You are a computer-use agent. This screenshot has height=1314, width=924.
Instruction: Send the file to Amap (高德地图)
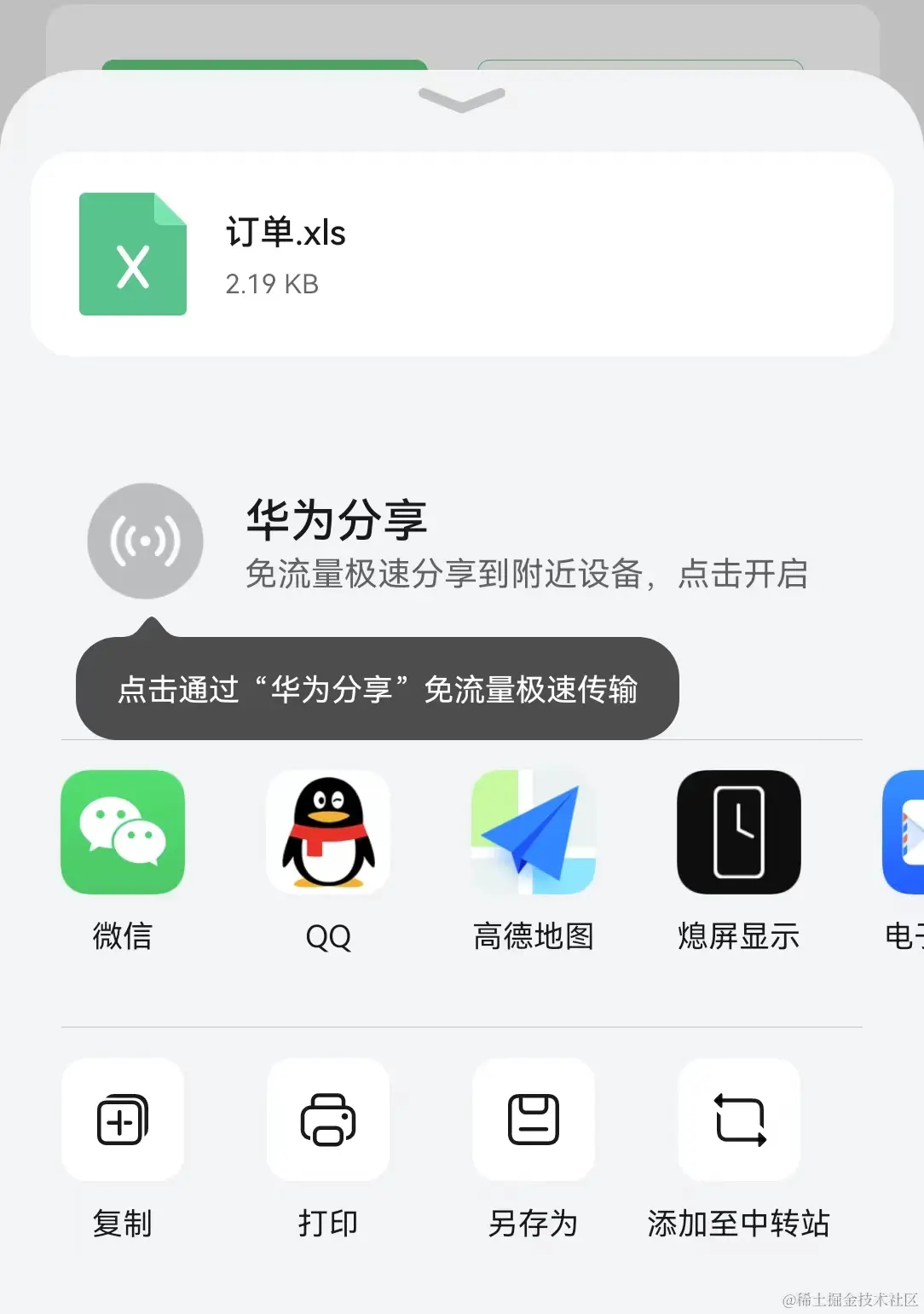534,833
